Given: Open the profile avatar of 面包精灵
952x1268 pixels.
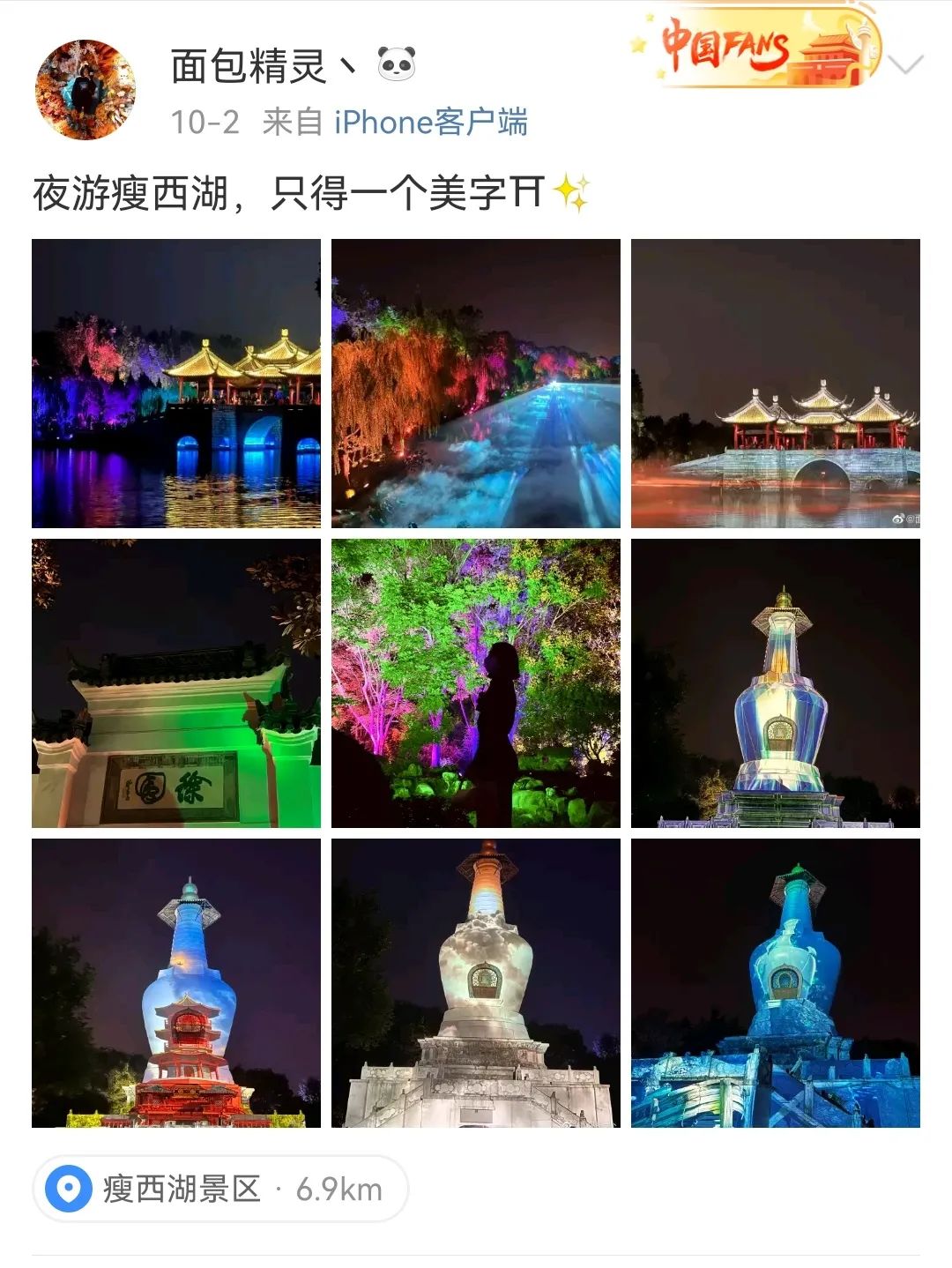Looking at the screenshot, I should pyautogui.click(x=86, y=90).
